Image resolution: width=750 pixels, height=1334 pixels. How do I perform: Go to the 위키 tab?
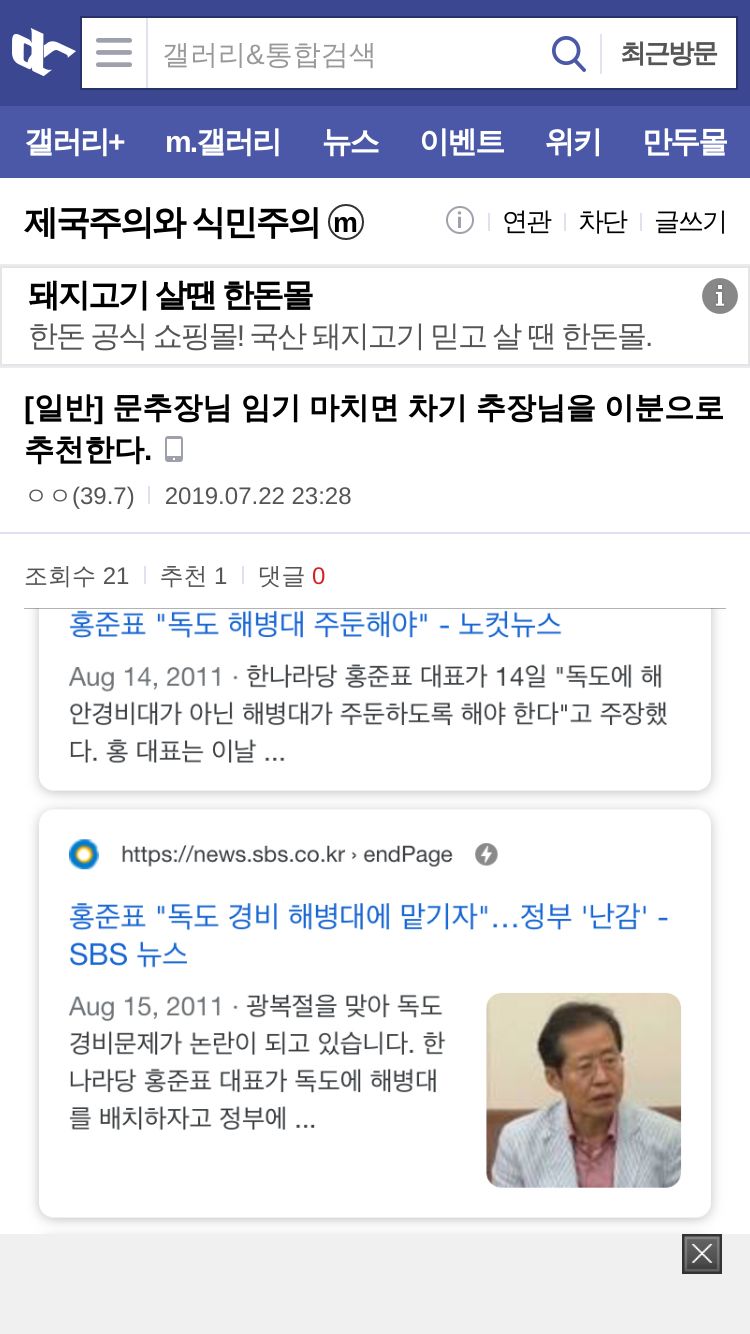pyautogui.click(x=573, y=142)
